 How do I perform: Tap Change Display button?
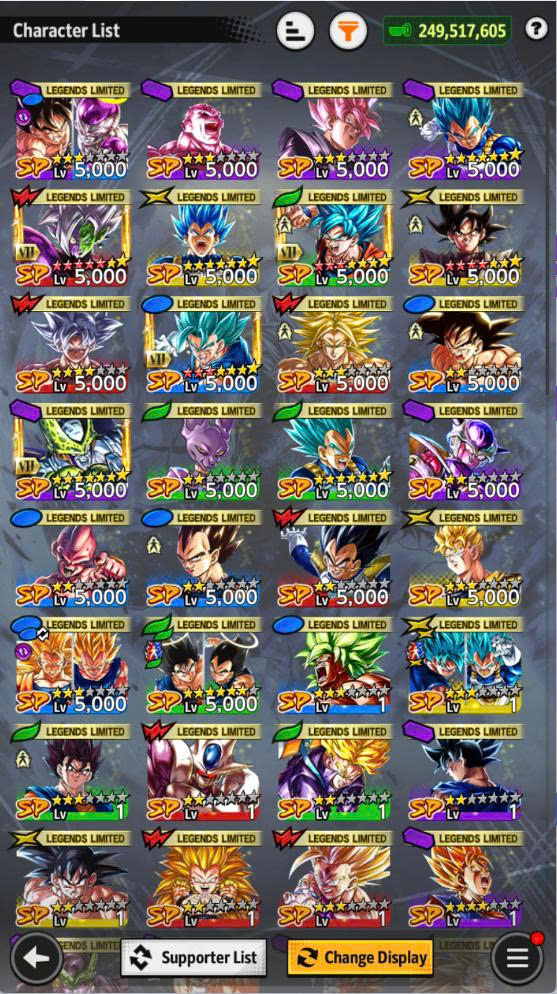360,957
